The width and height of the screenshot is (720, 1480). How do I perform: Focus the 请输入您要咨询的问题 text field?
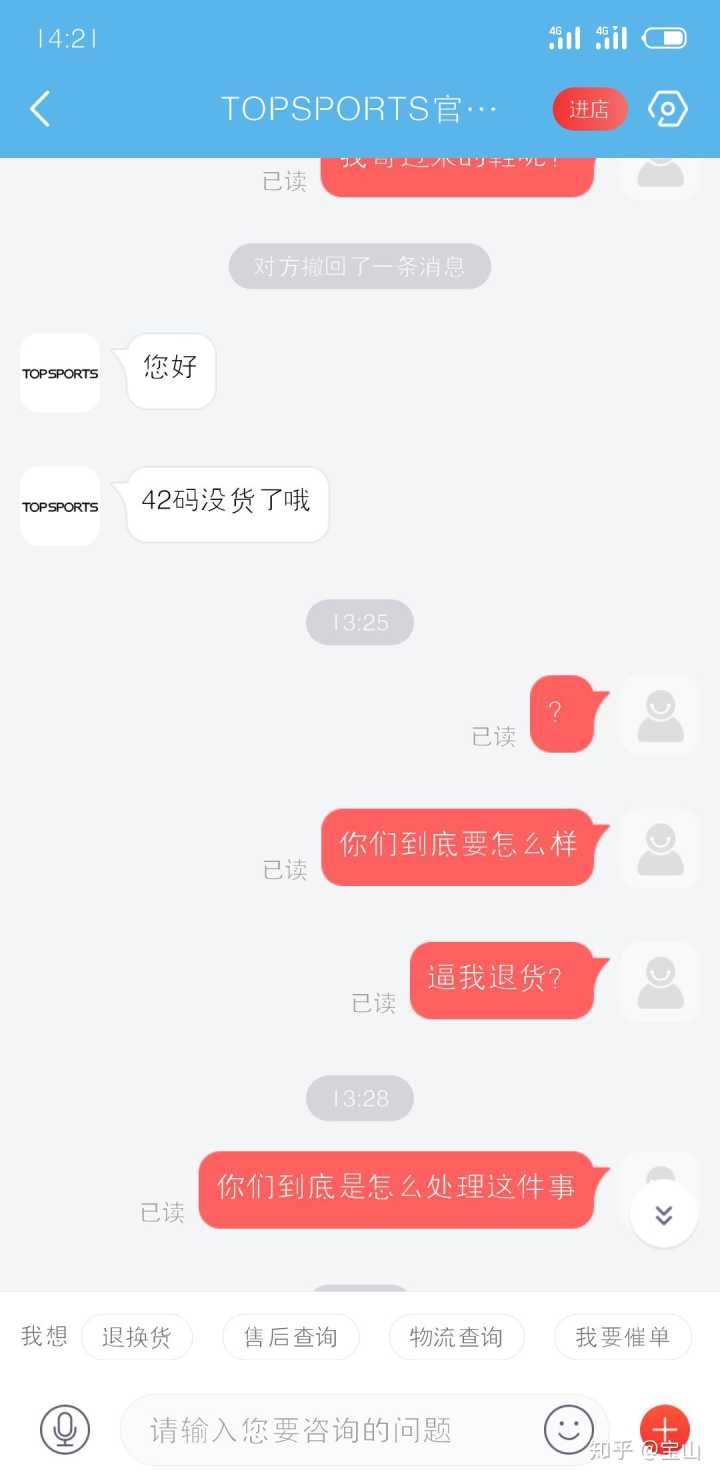tap(330, 1430)
